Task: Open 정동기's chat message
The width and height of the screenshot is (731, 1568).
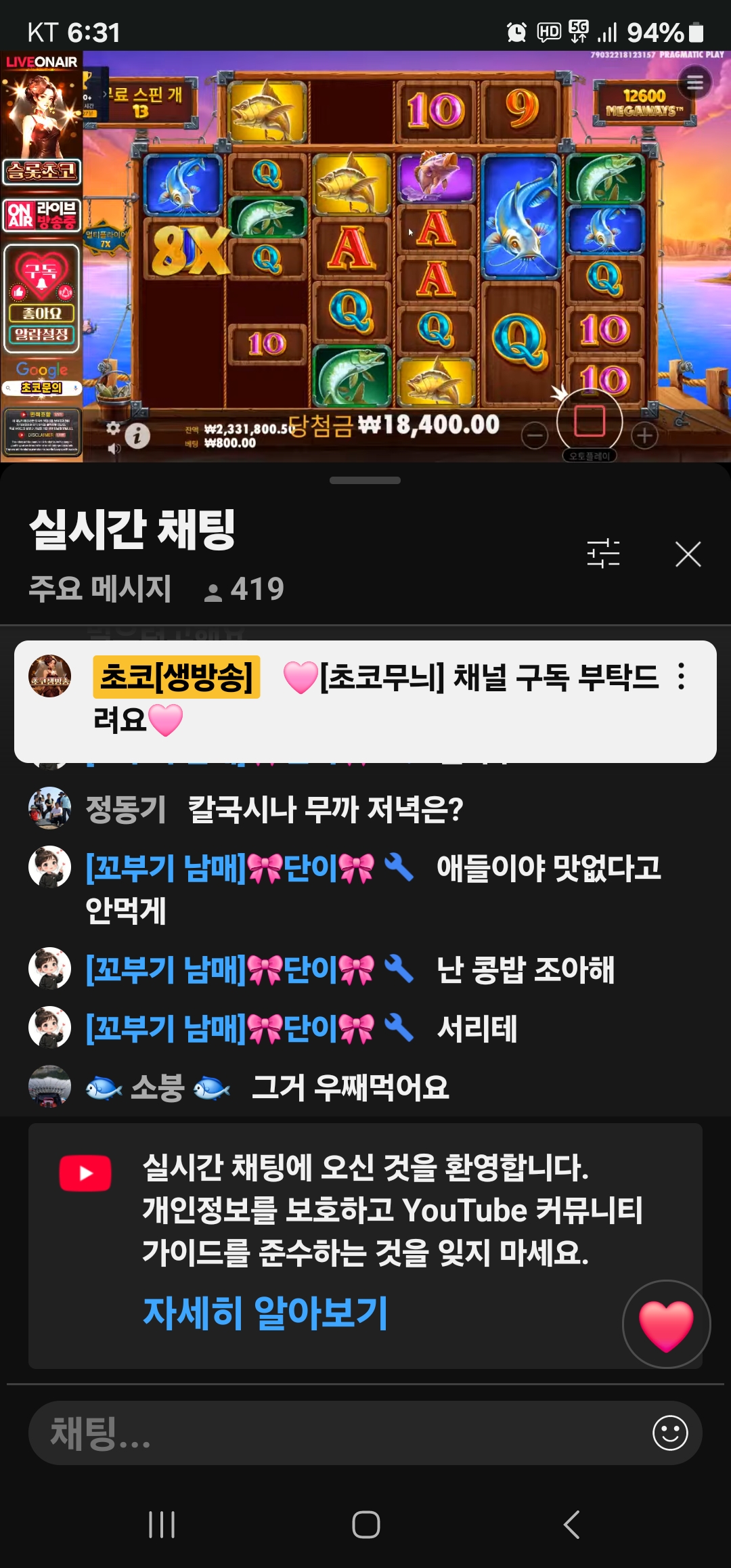Action: click(325, 809)
